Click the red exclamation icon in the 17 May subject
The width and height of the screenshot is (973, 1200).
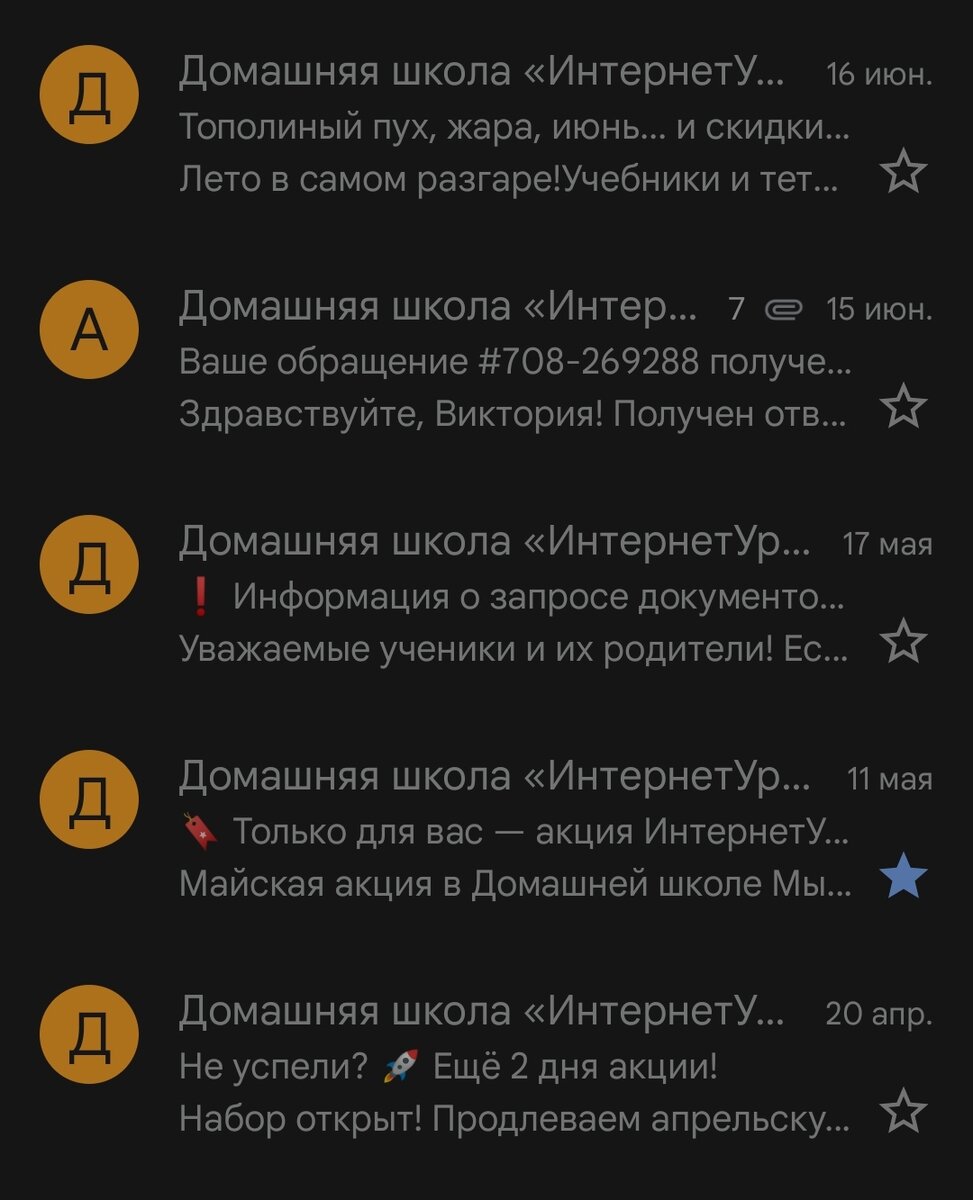[x=199, y=595]
